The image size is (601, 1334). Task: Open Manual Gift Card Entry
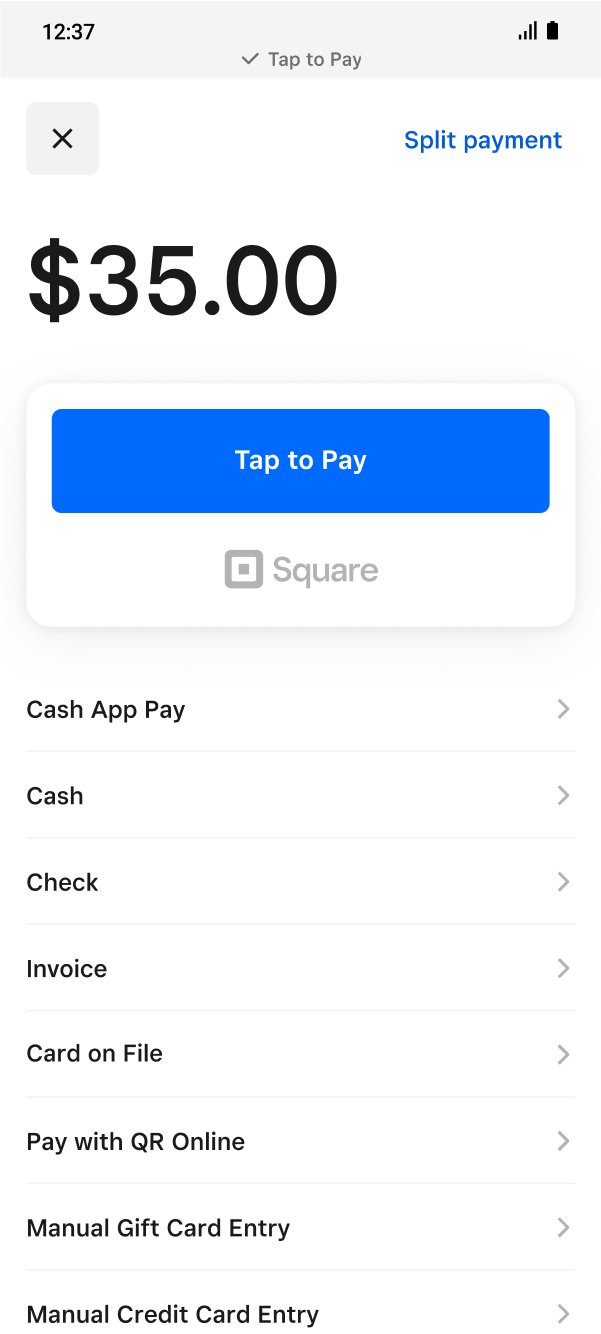[x=300, y=1228]
